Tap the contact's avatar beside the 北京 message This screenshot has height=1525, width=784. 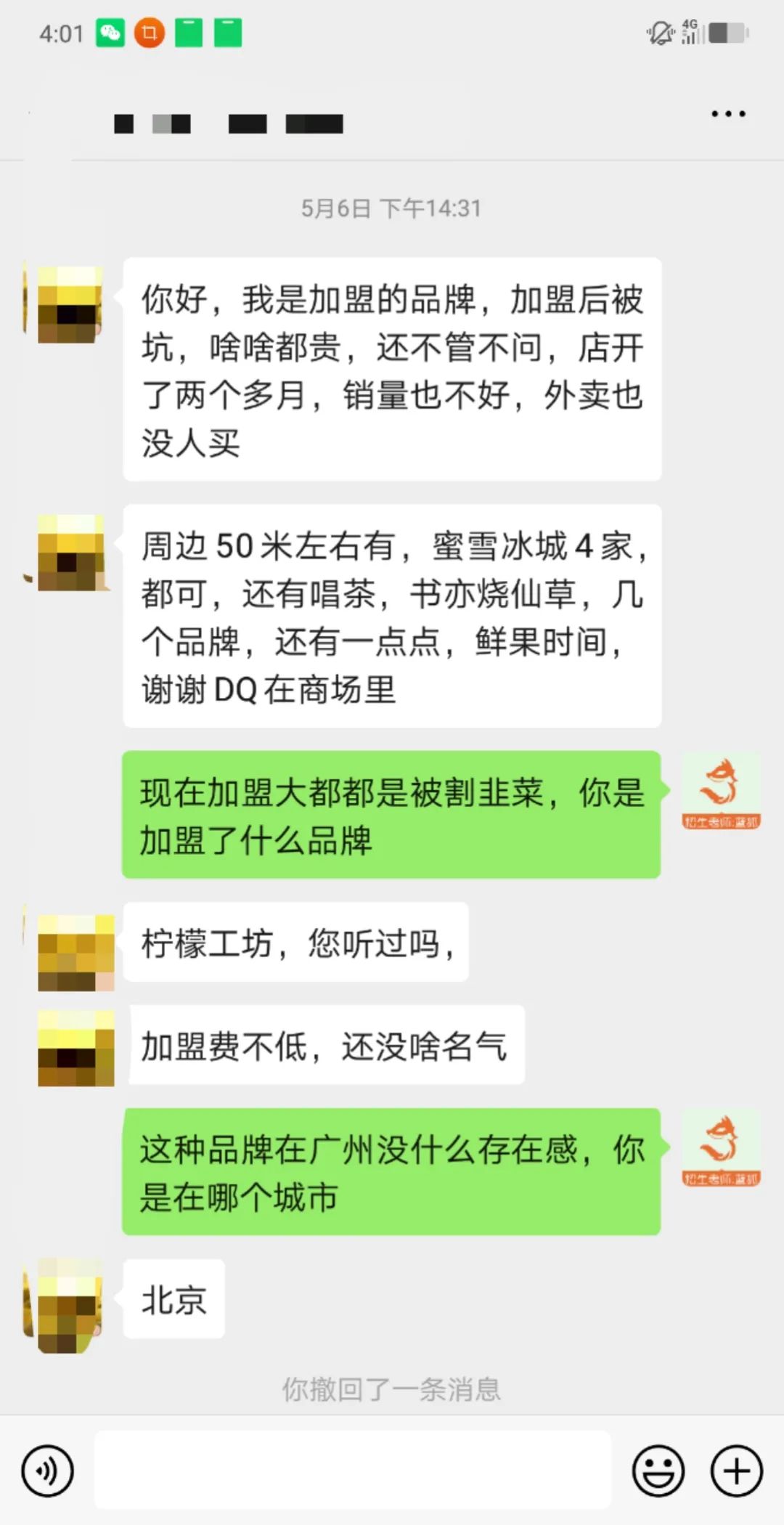[69, 1305]
